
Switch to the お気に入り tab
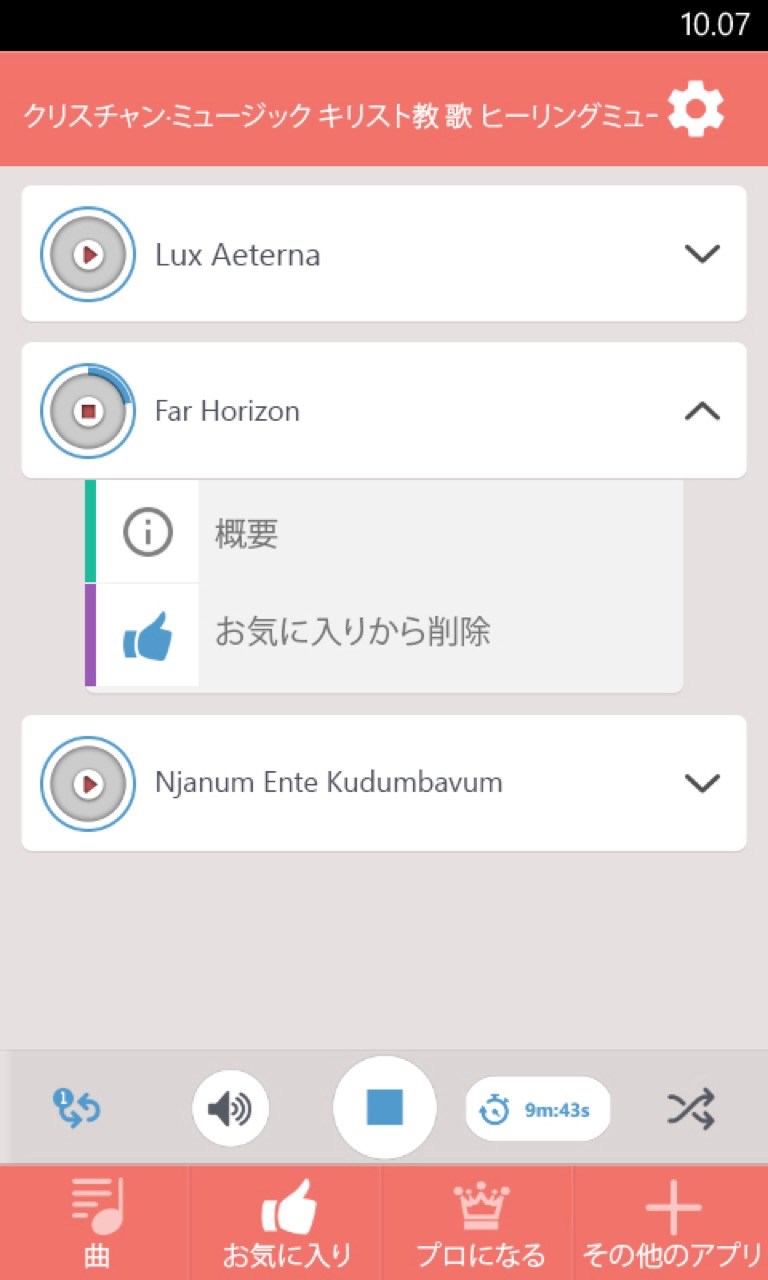(287, 1222)
